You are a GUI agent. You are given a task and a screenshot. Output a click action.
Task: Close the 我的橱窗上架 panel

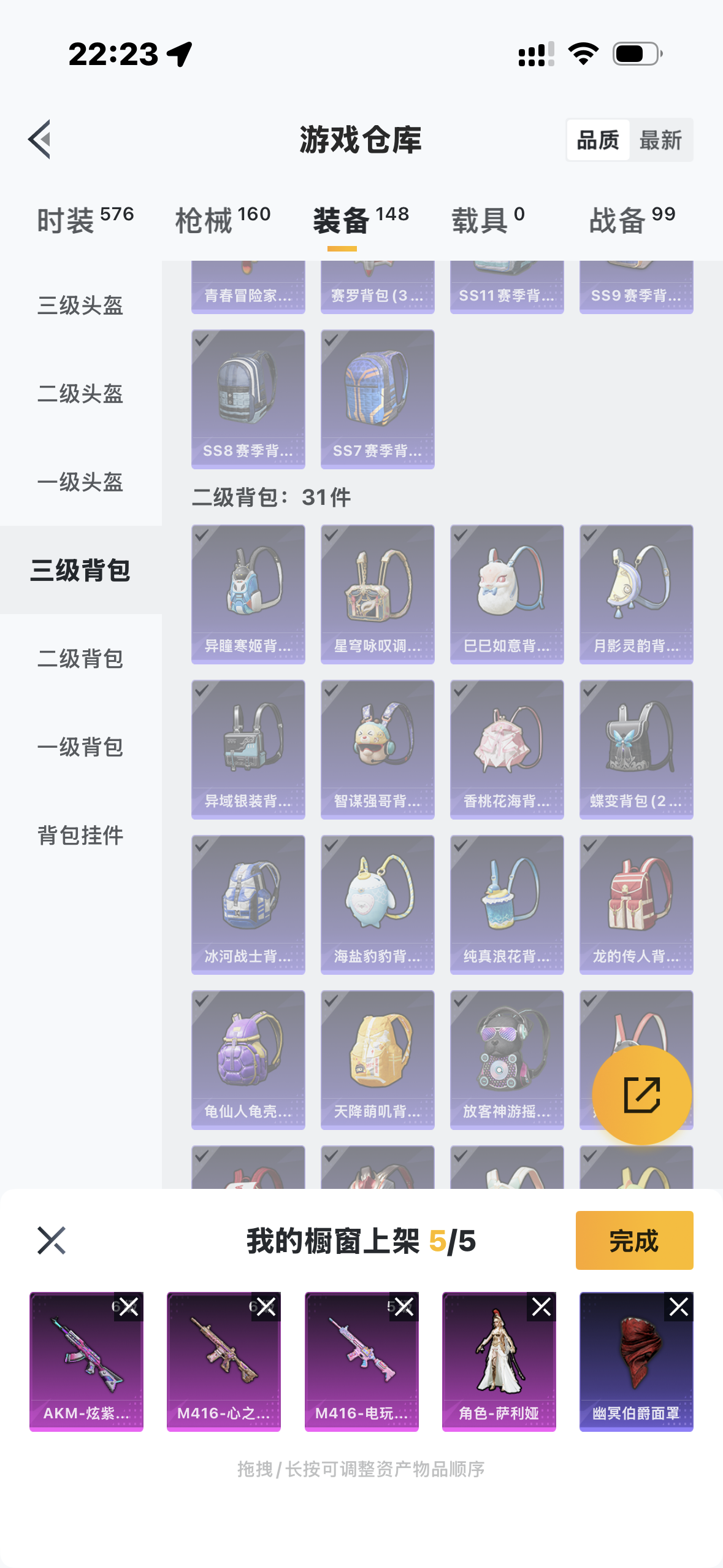(52, 1240)
